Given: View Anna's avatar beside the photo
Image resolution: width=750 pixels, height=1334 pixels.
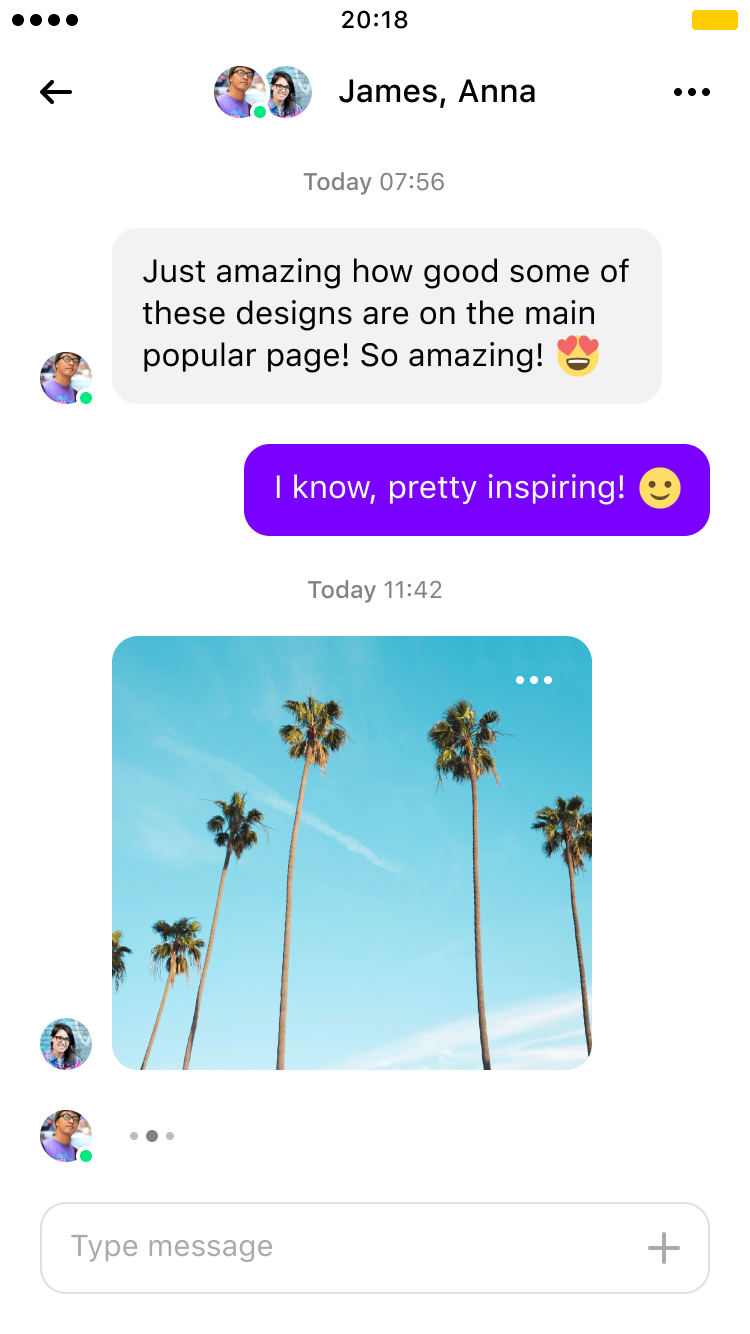Looking at the screenshot, I should [x=66, y=1044].
